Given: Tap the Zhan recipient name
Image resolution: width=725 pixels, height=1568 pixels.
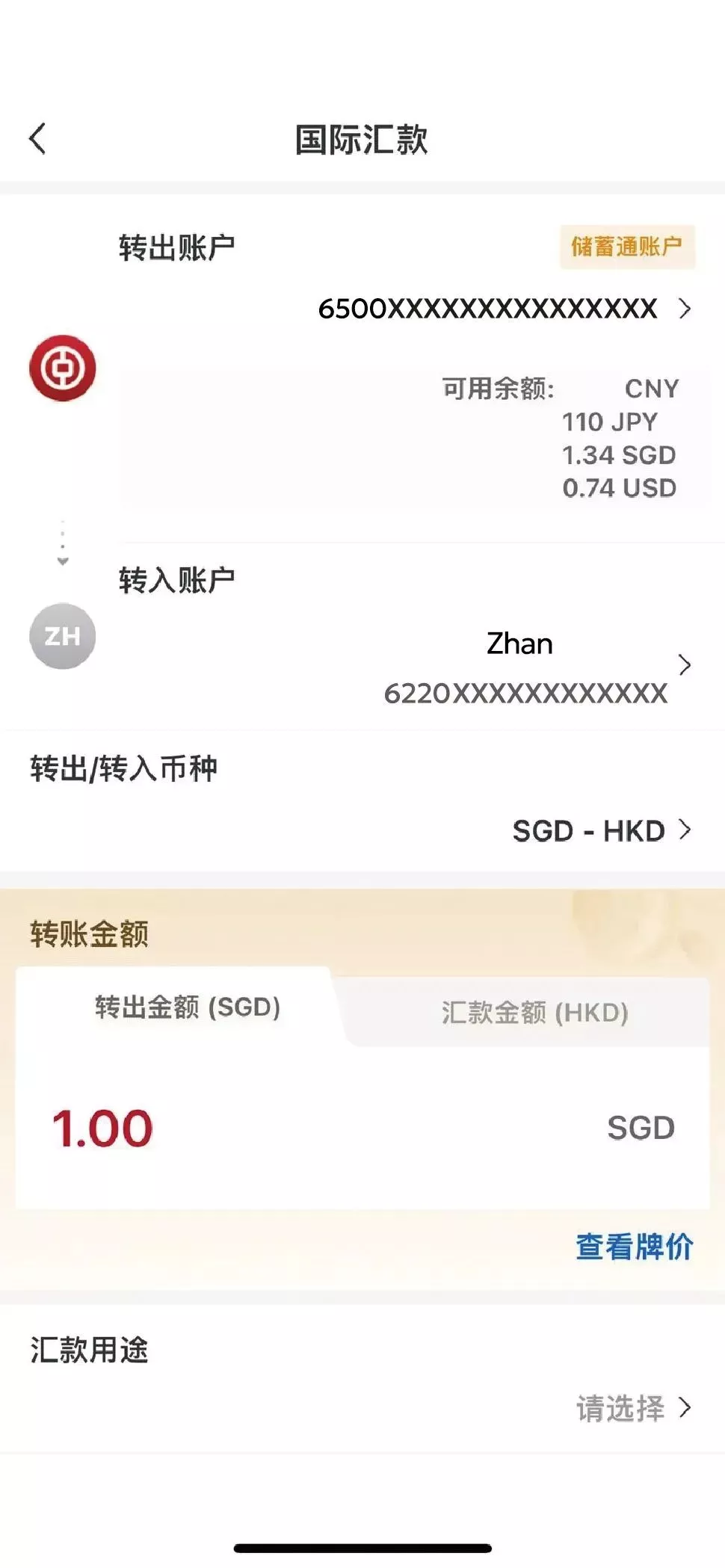Looking at the screenshot, I should point(519,643).
